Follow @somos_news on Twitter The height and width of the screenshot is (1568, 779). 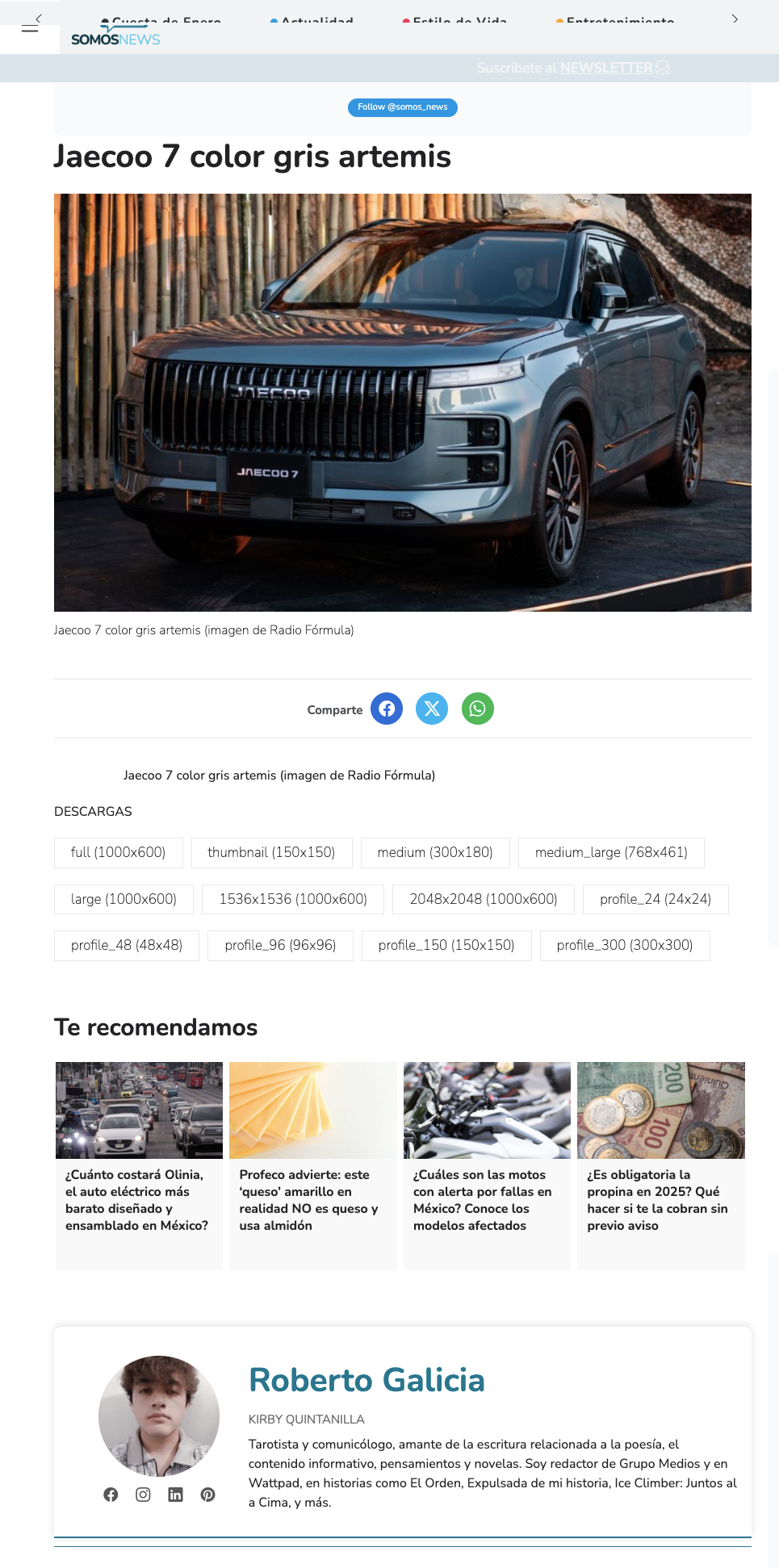tap(402, 107)
